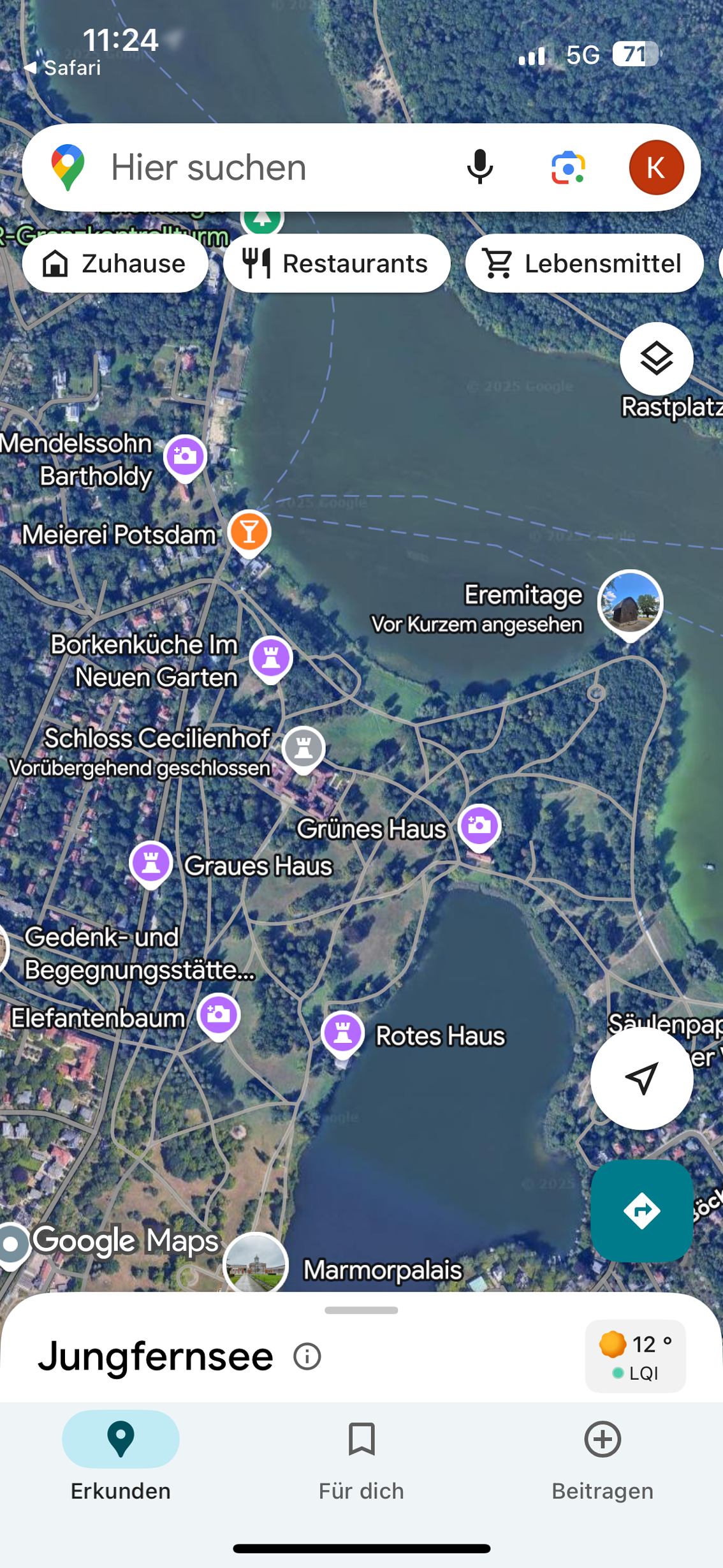Open Google Lens camera search
Viewport: 723px width, 1568px height.
pyautogui.click(x=567, y=168)
